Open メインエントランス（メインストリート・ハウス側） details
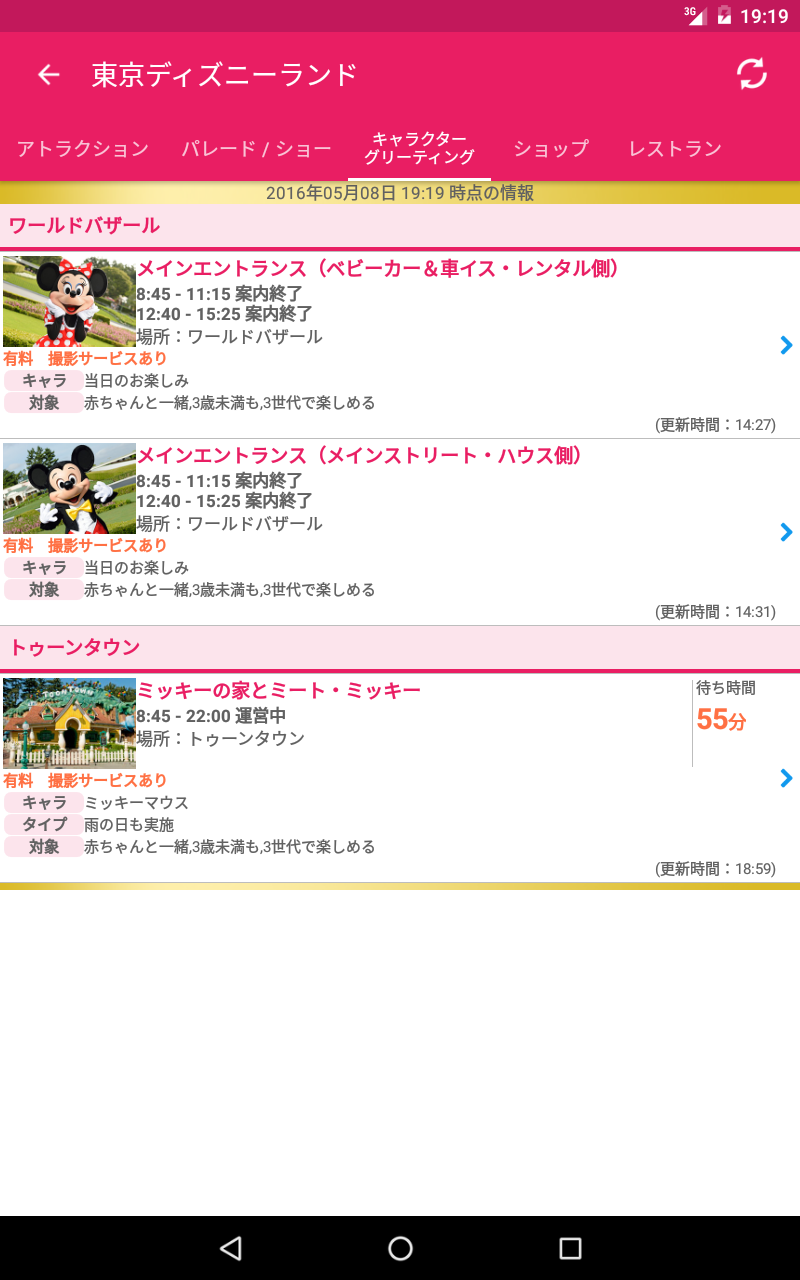 (400, 532)
